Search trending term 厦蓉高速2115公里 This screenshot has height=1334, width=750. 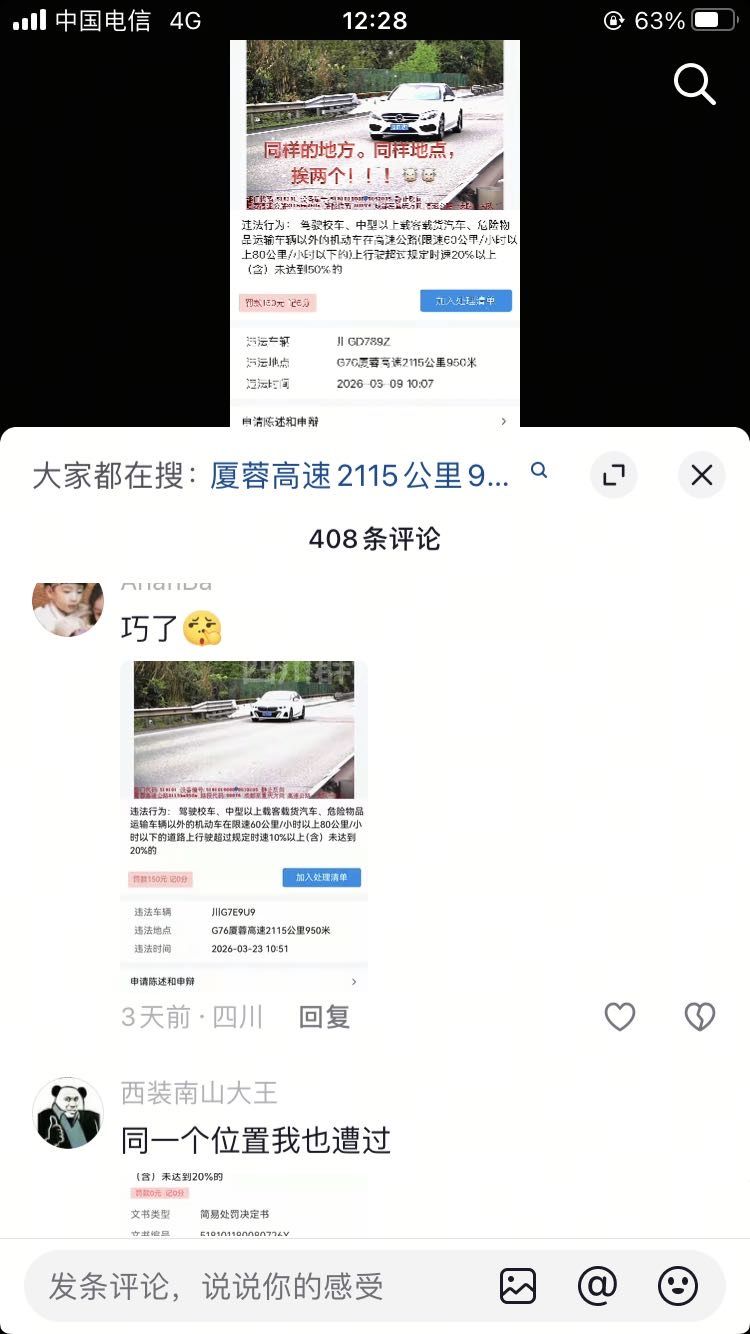pyautogui.click(x=360, y=476)
